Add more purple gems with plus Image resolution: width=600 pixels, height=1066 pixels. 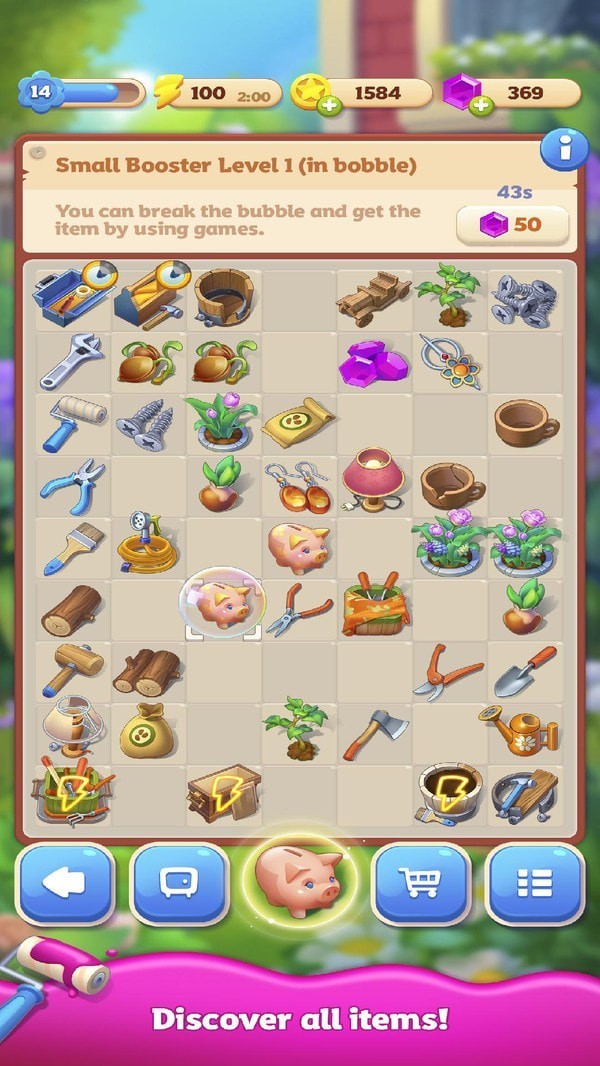(480, 103)
